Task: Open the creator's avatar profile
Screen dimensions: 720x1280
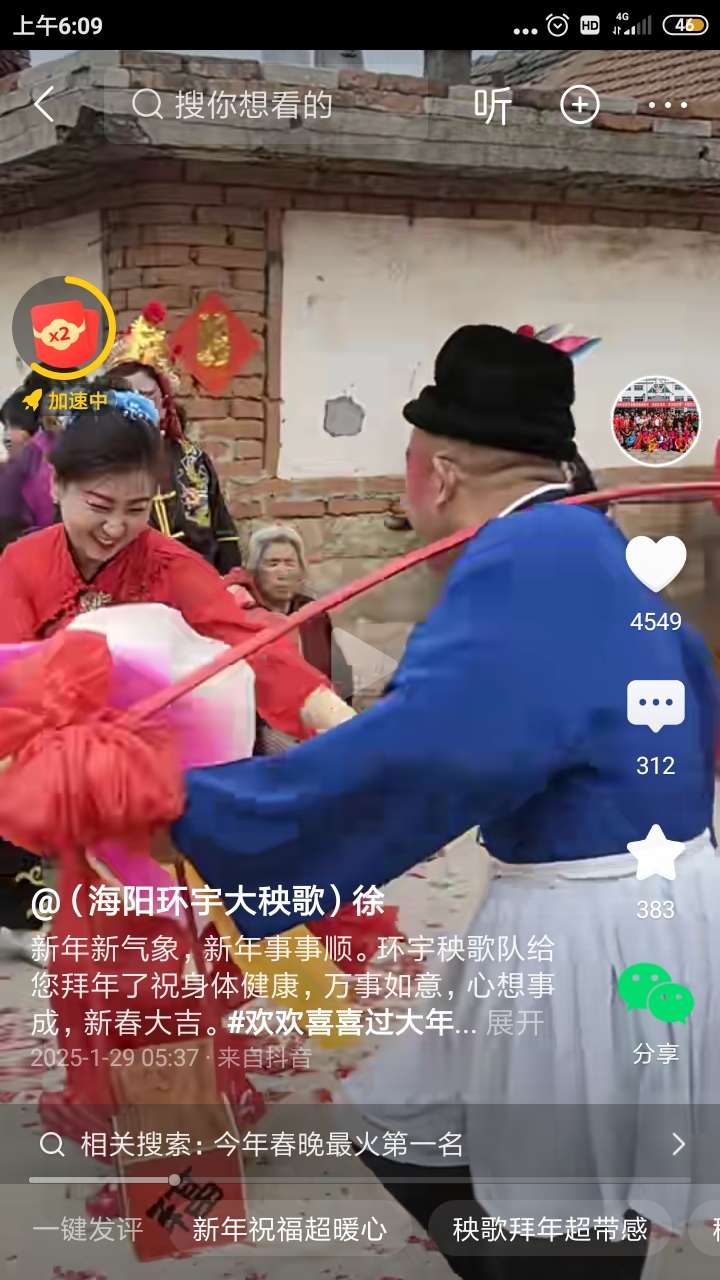Action: coord(656,421)
